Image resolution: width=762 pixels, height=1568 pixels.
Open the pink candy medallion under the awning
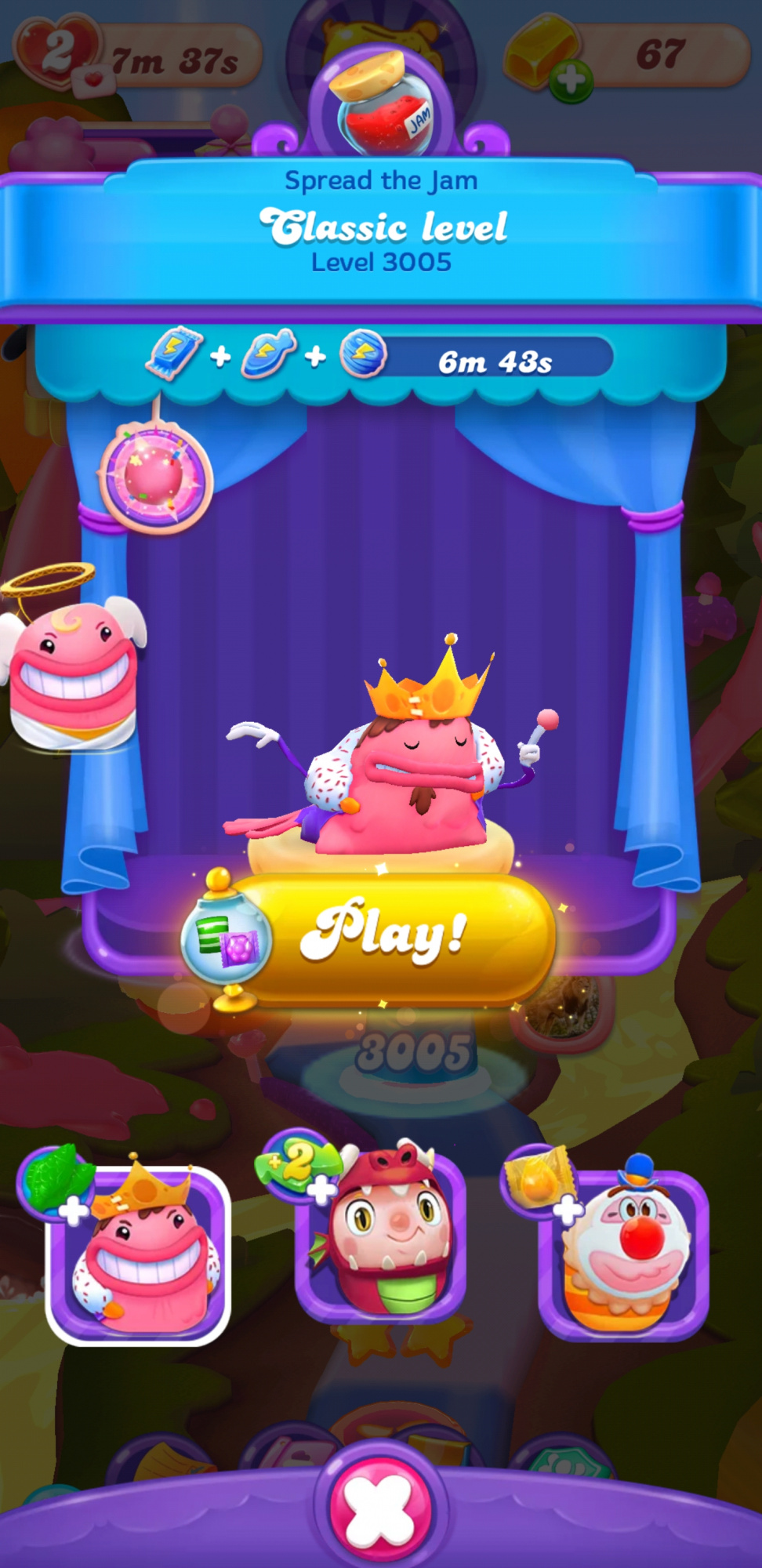click(155, 477)
